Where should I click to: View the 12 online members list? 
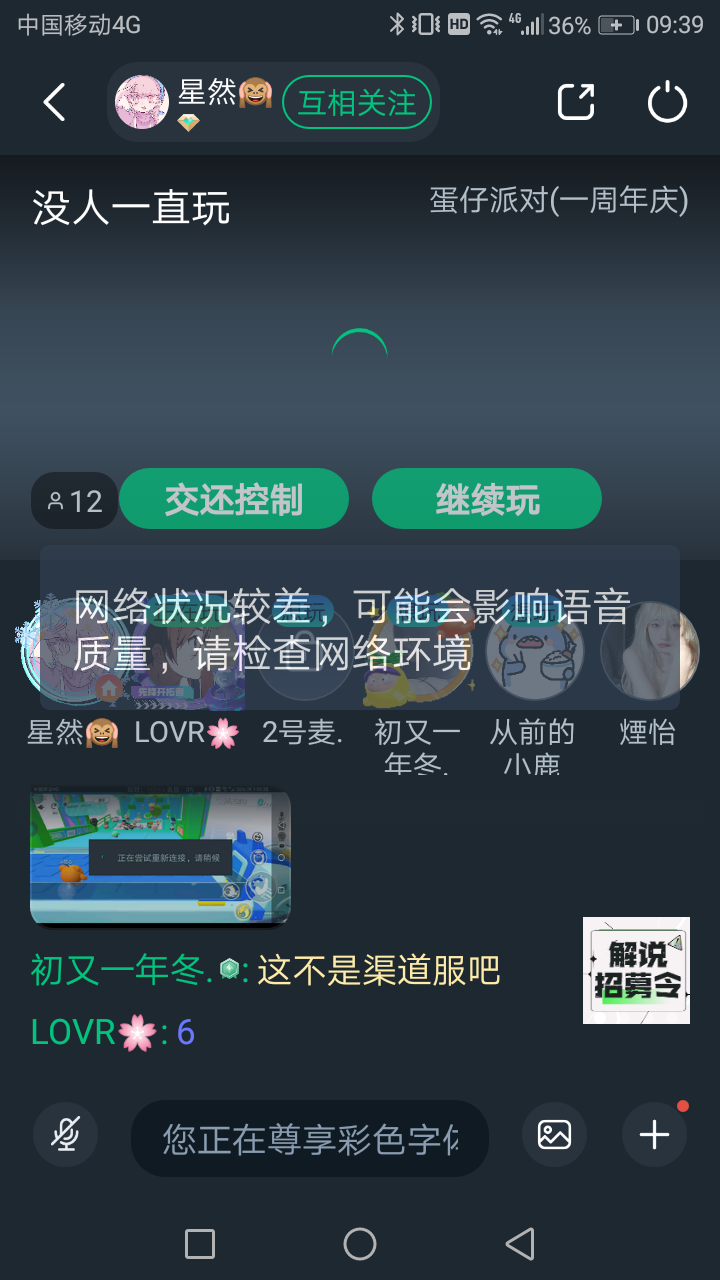[x=75, y=501]
